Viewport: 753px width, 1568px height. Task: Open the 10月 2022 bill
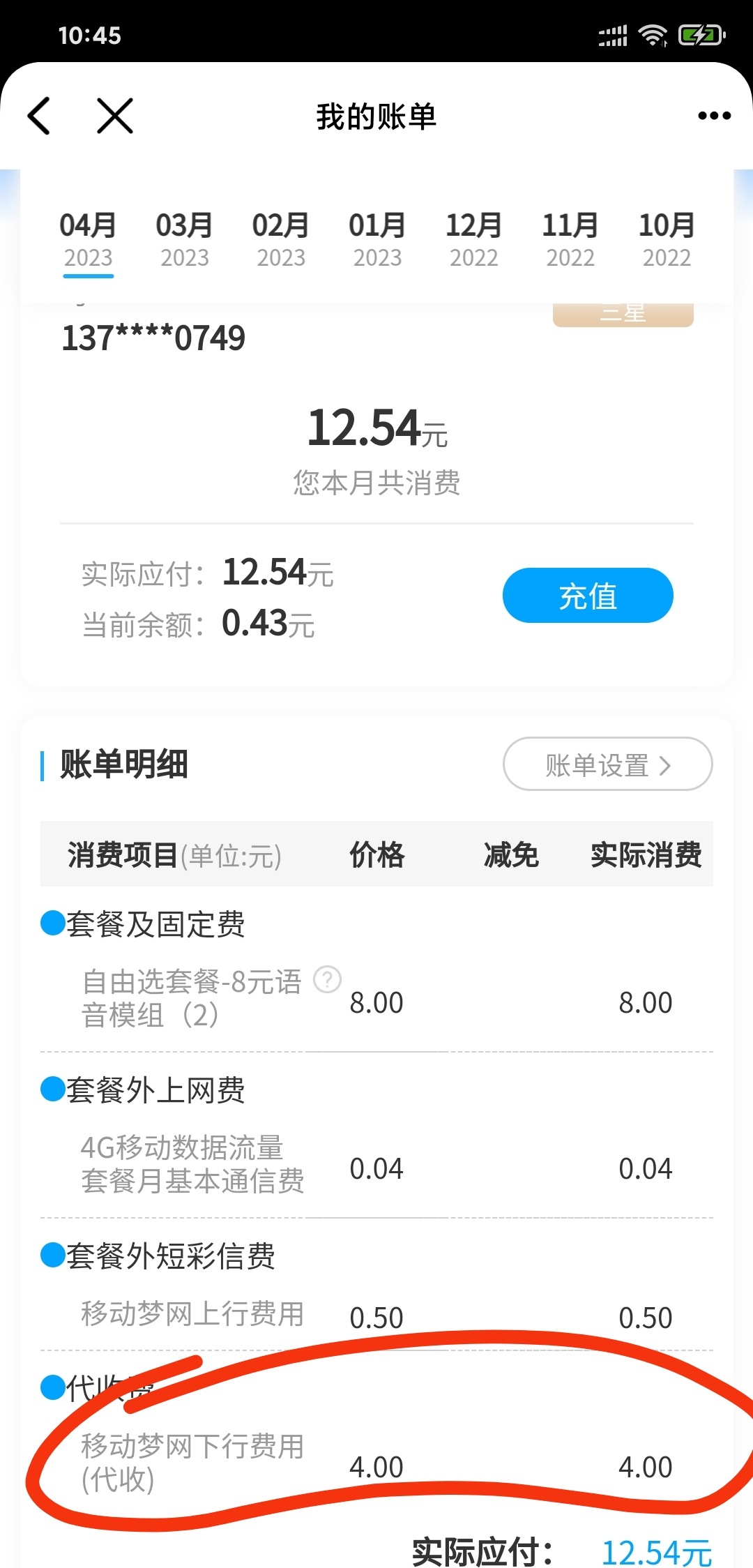(x=667, y=240)
